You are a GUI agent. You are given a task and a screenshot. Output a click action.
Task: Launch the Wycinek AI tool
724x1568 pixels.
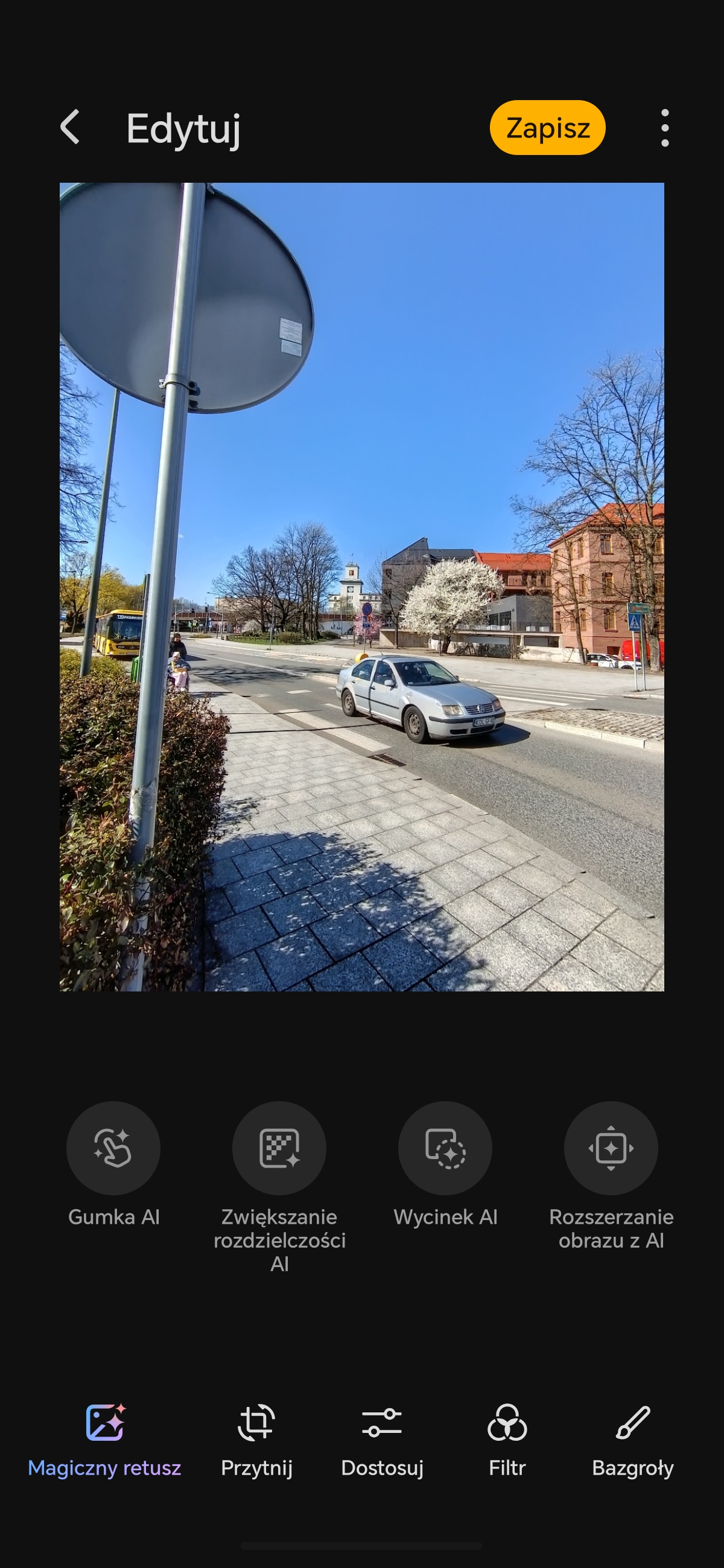(x=445, y=1148)
